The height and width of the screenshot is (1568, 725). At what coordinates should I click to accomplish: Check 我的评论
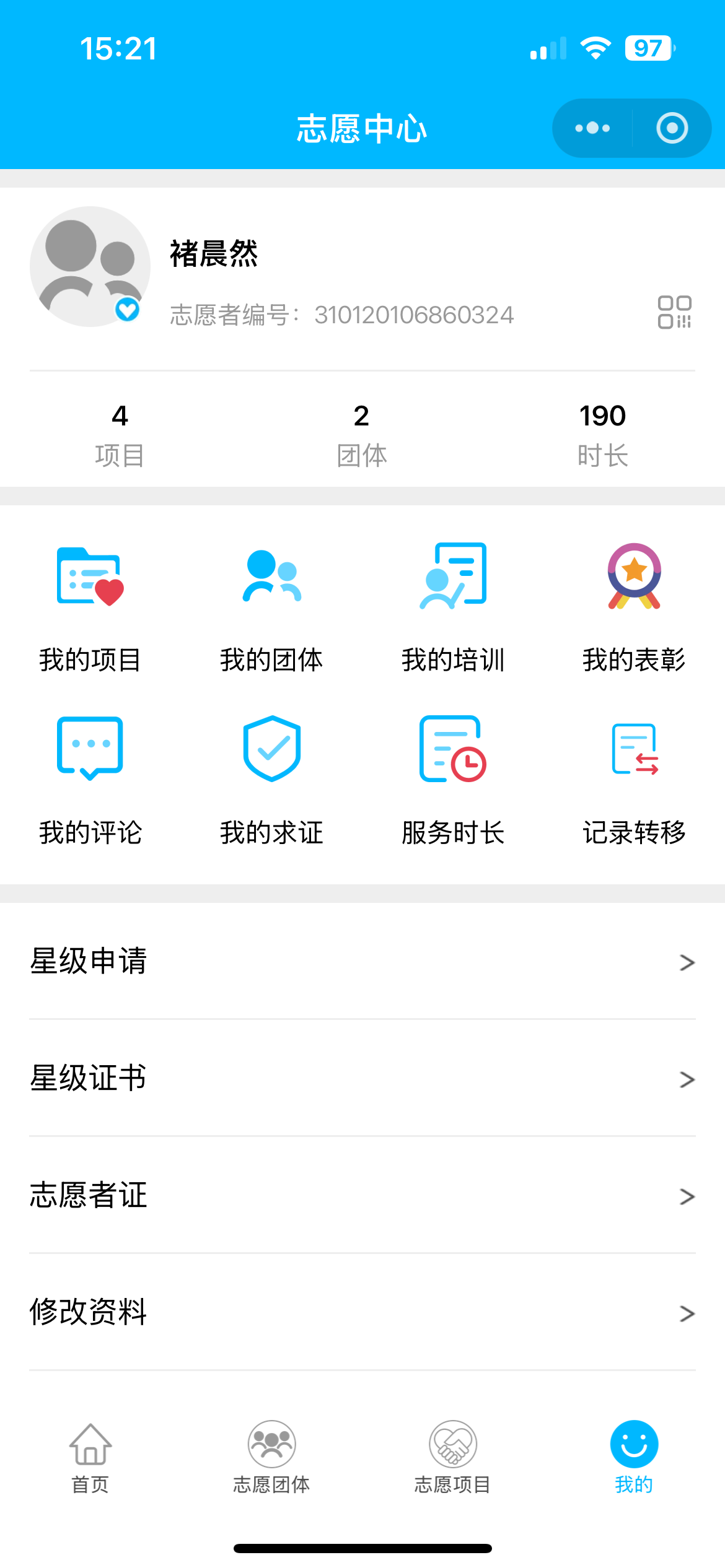(90, 780)
